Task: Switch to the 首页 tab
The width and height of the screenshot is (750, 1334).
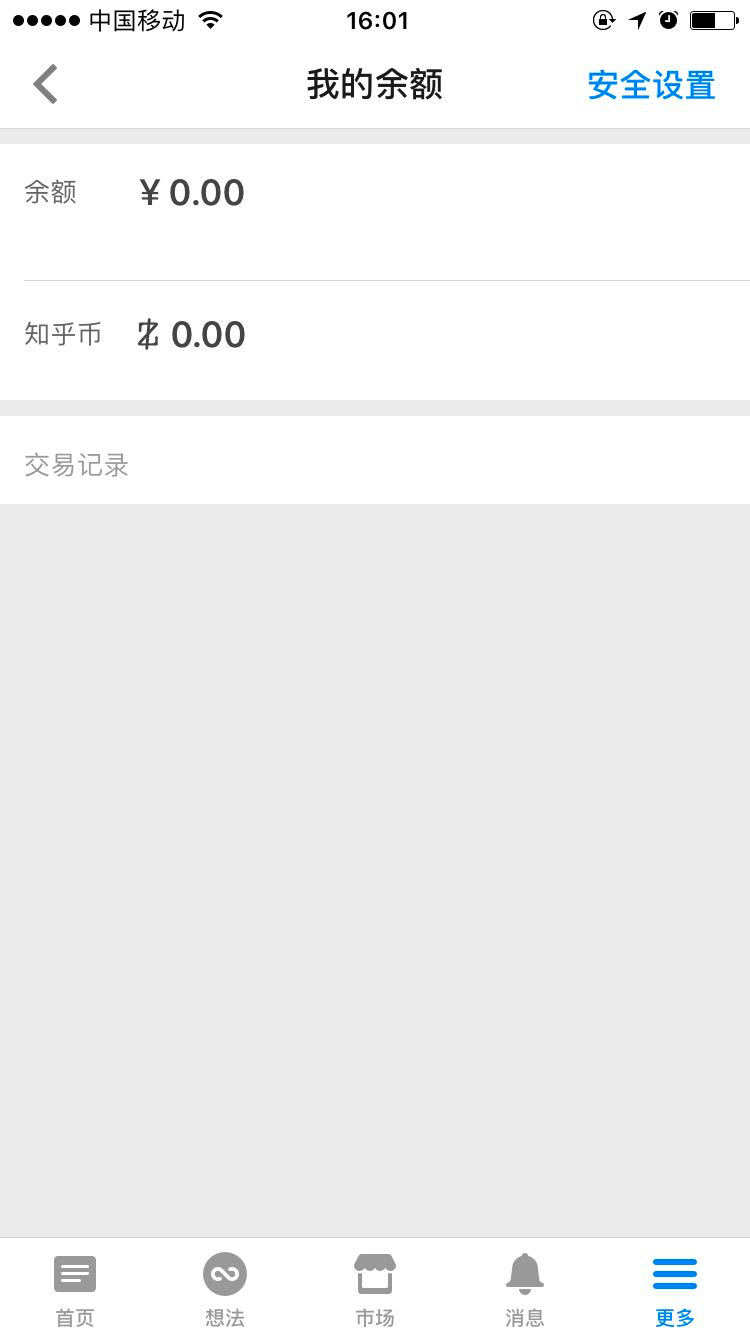Action: (75, 1285)
